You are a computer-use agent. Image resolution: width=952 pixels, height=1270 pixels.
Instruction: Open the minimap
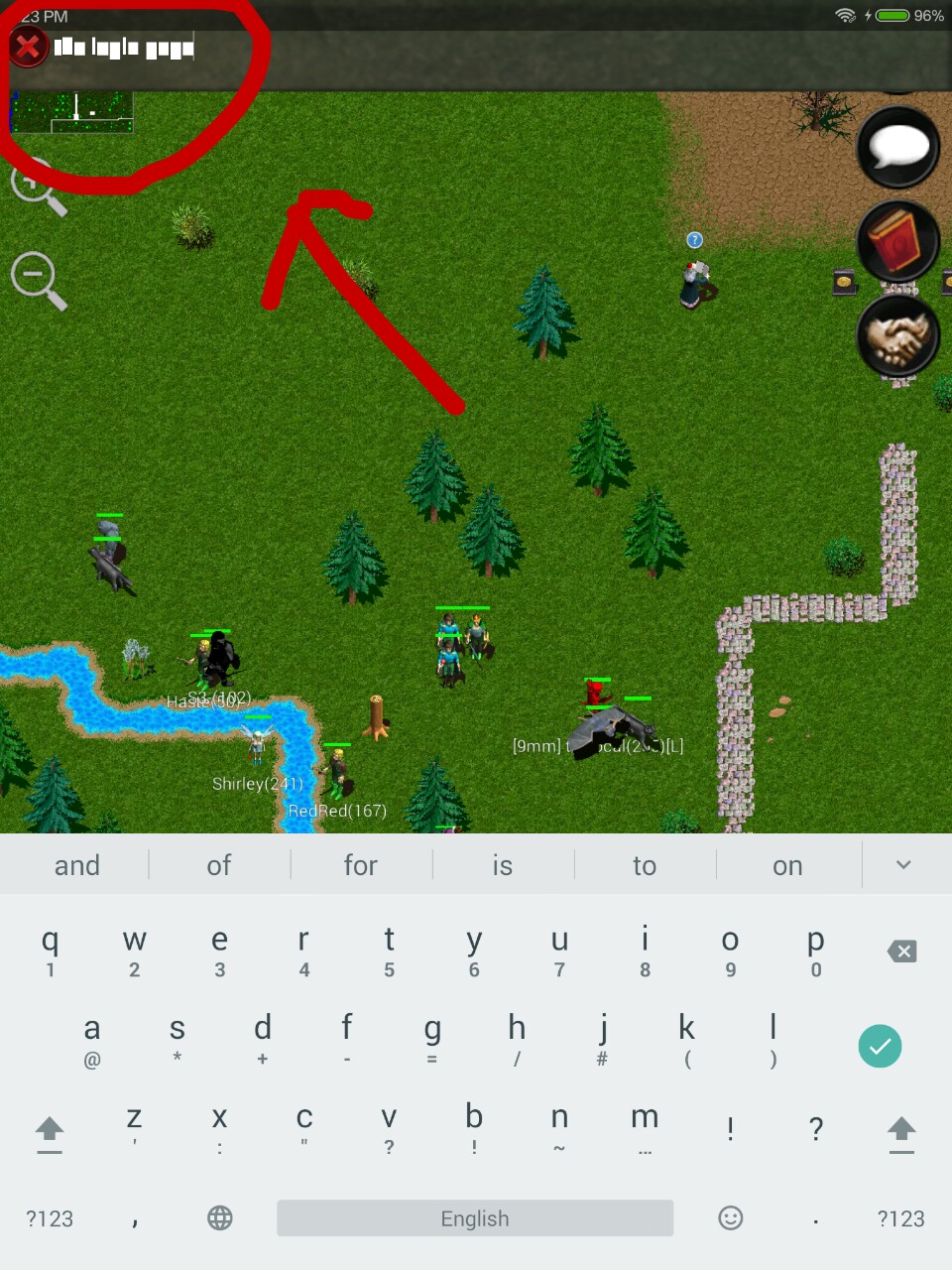(x=71, y=112)
